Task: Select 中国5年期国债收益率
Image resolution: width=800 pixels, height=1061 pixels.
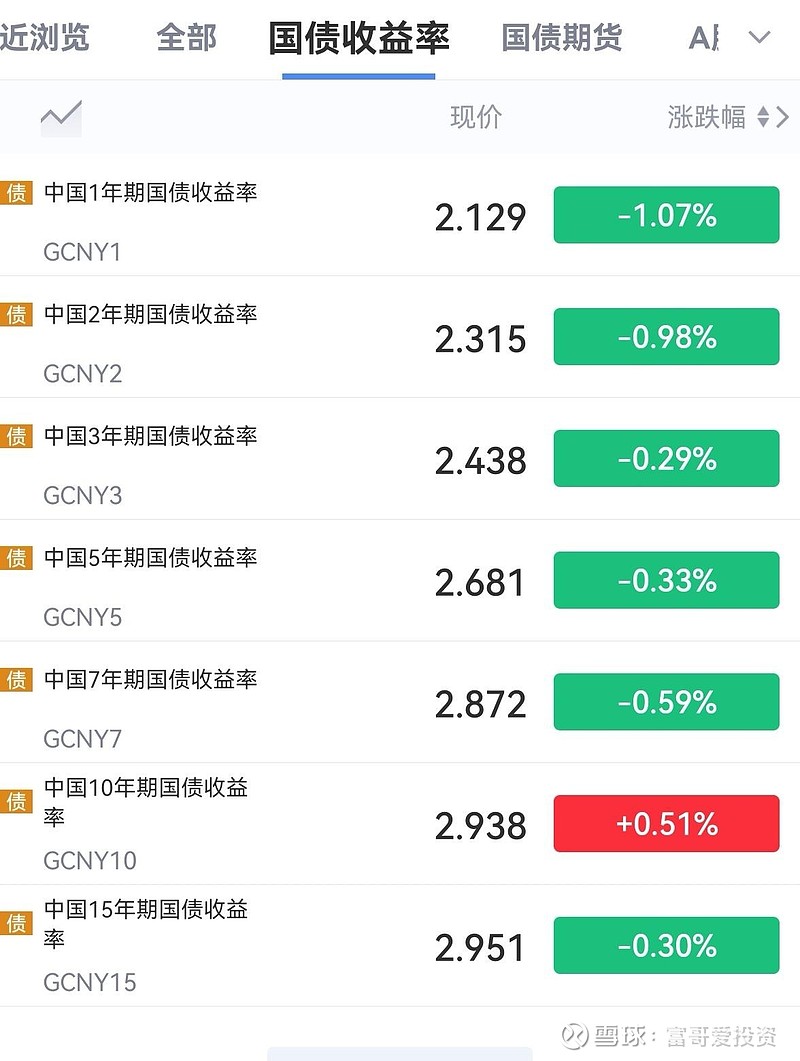Action: click(151, 558)
